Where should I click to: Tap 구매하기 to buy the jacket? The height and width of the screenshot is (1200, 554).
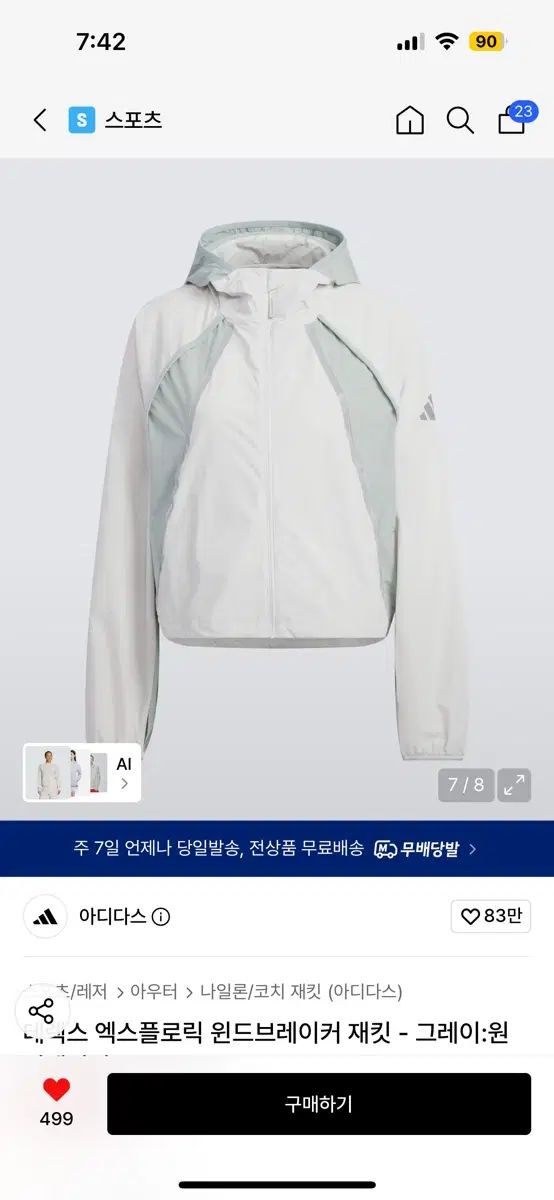(x=319, y=1104)
